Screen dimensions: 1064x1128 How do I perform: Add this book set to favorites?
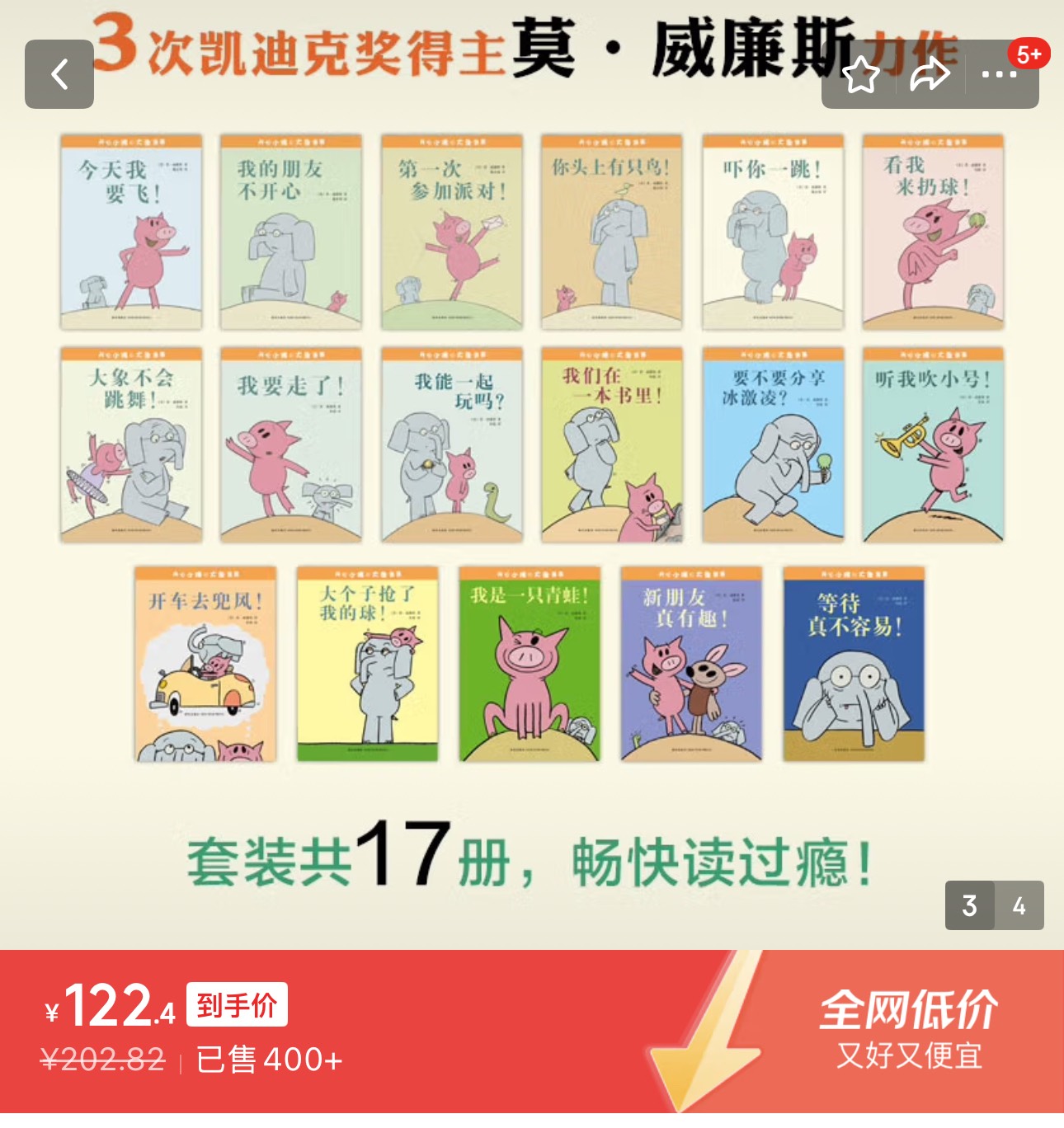(x=861, y=75)
